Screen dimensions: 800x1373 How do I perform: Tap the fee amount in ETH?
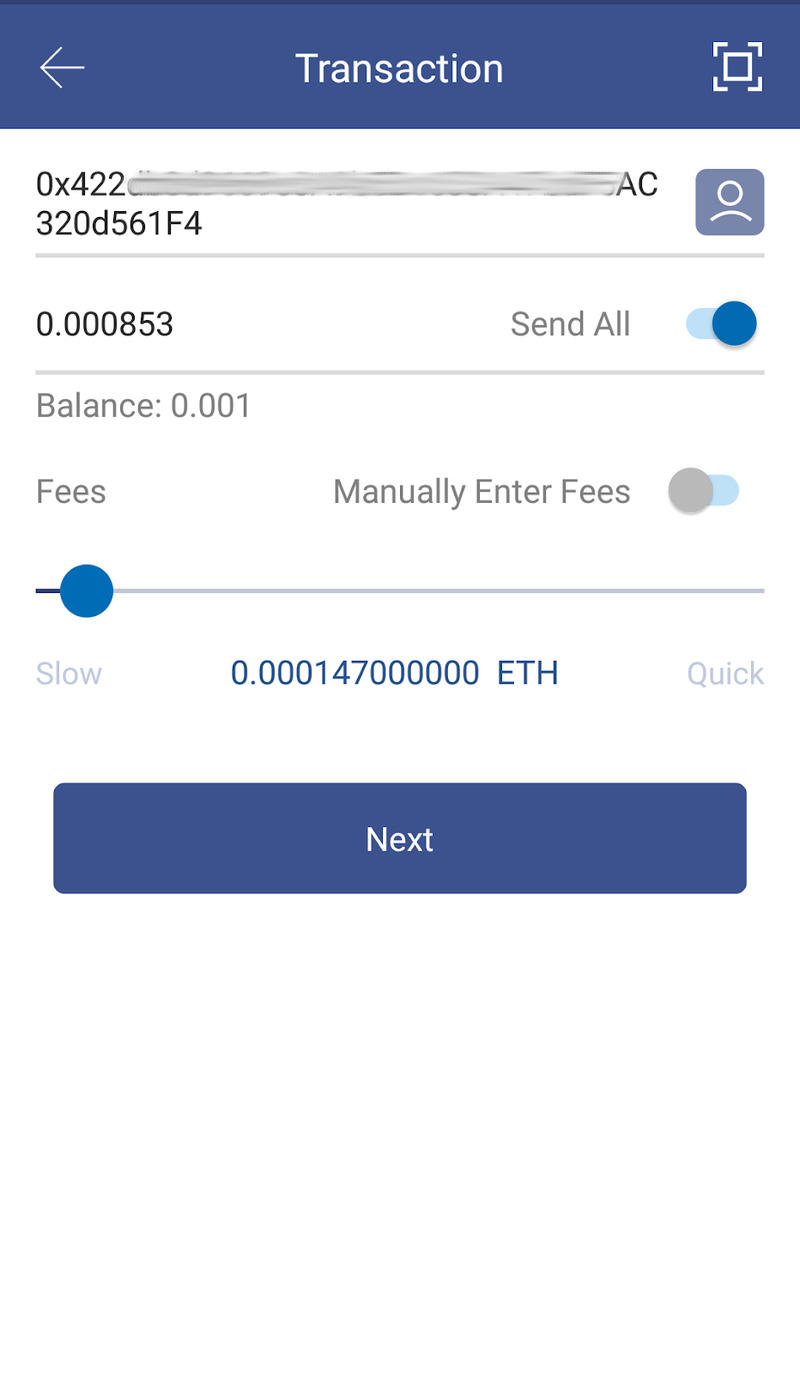[x=394, y=672]
